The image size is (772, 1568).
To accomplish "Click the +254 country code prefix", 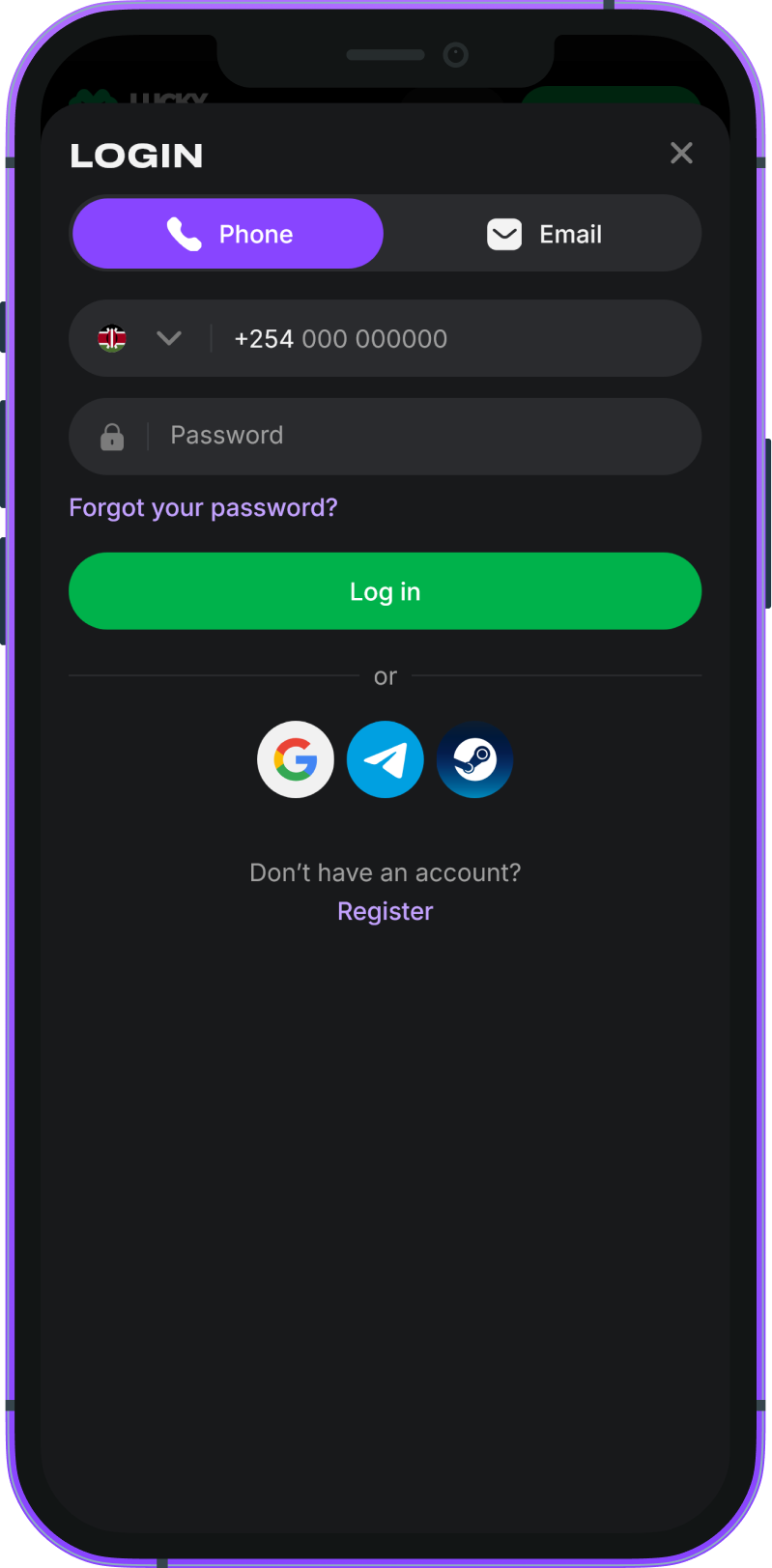I will (263, 338).
